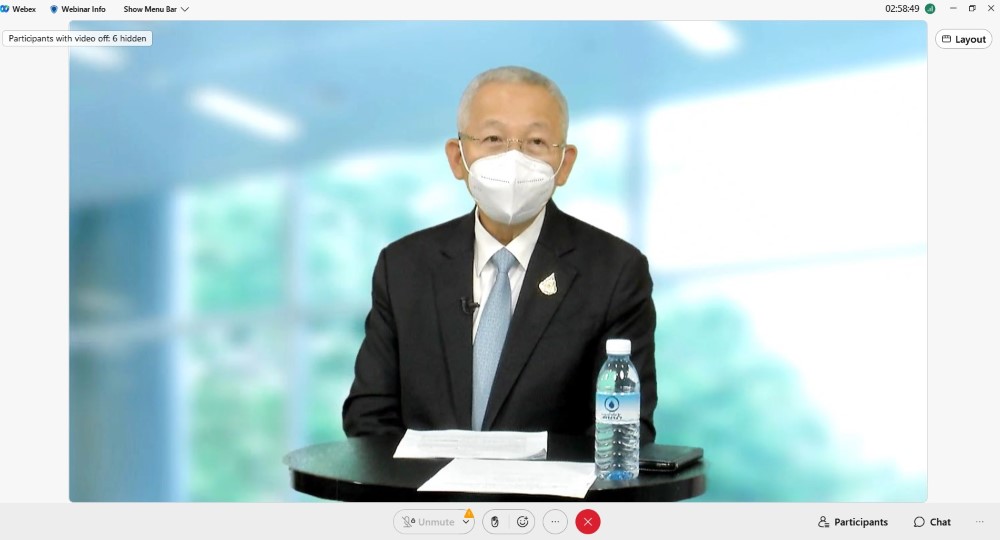Open the Chat panel
Screen dimensions: 1000x540
[932, 522]
